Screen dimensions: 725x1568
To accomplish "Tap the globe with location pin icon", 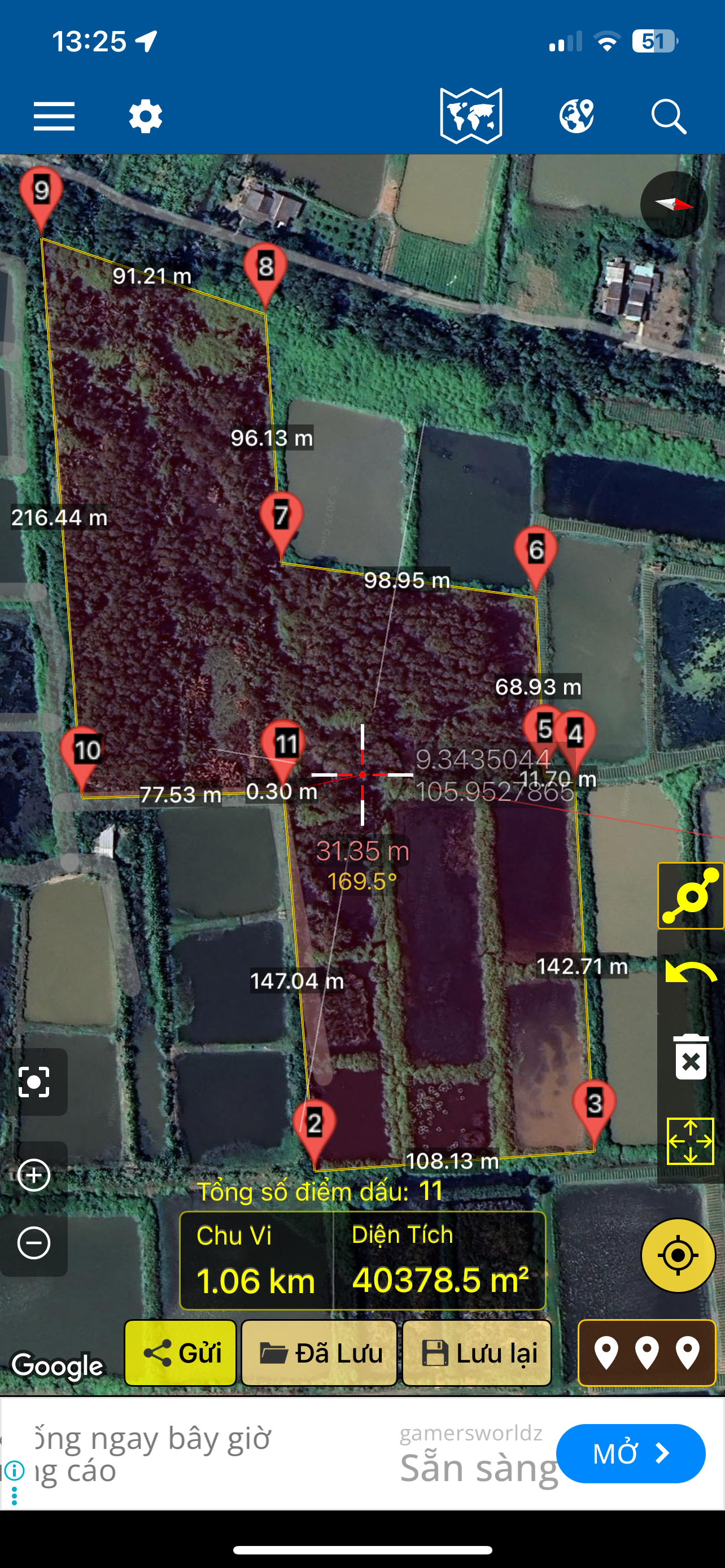I will click(576, 116).
